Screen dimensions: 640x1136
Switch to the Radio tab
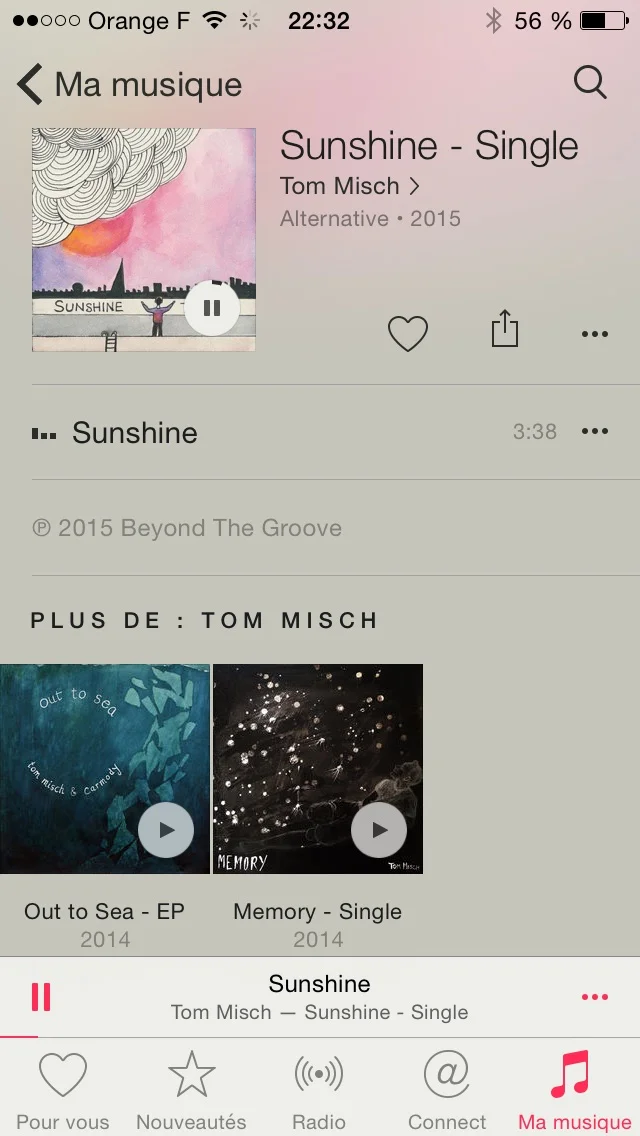click(319, 1090)
